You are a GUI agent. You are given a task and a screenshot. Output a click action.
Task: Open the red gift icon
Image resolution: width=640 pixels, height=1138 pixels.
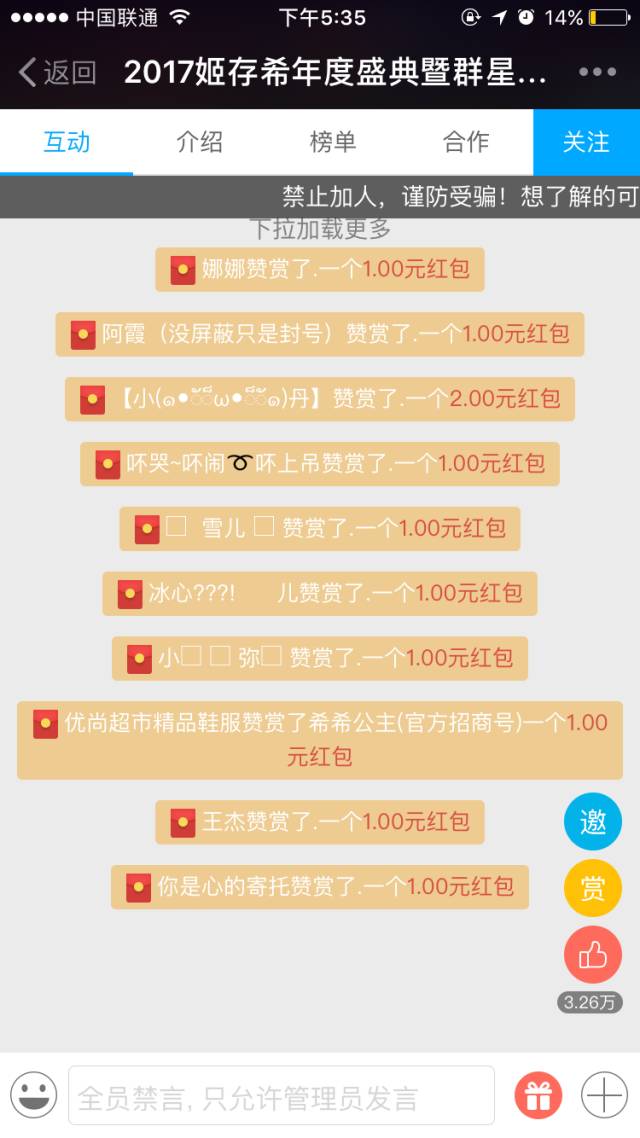(x=538, y=1095)
